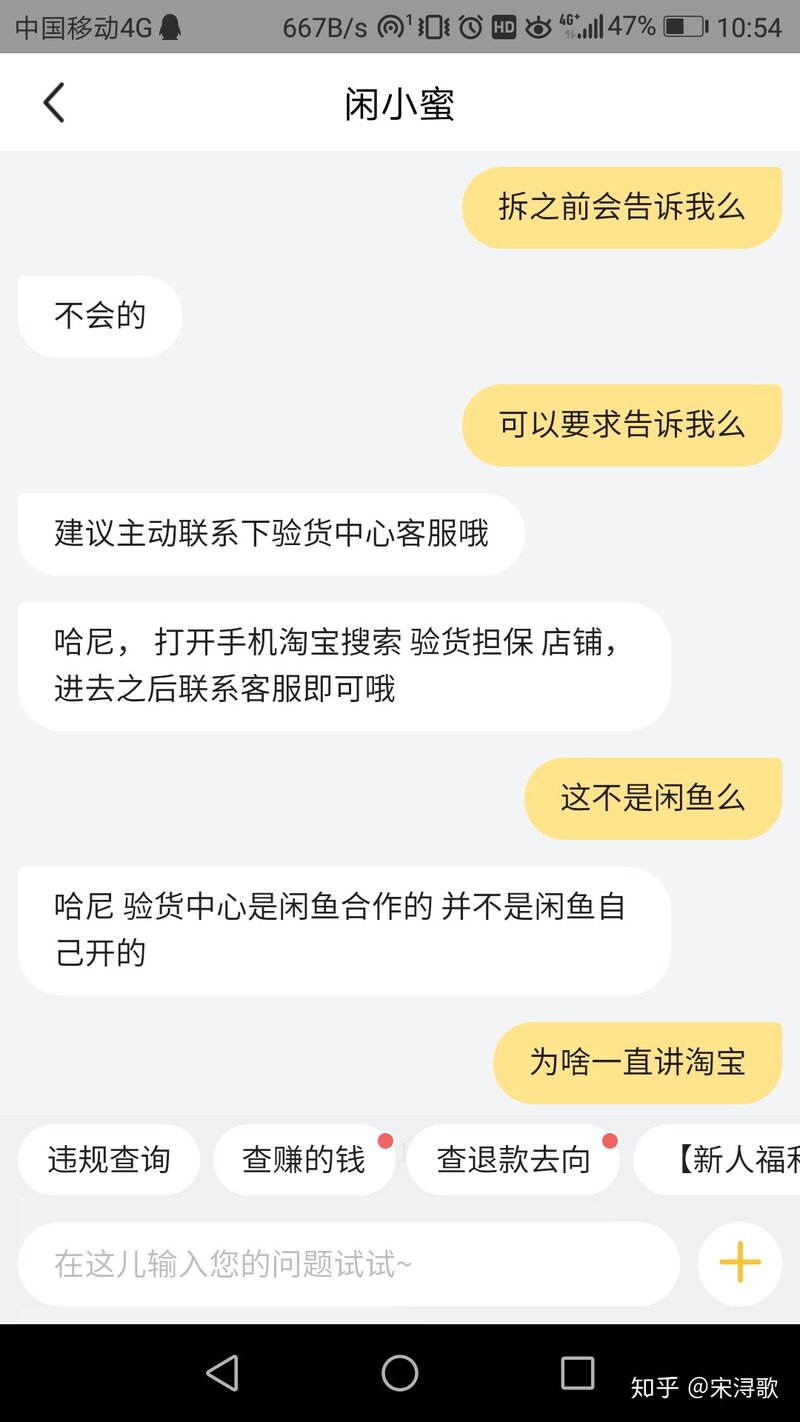
Task: Open the plus attachment menu
Action: (x=740, y=1264)
